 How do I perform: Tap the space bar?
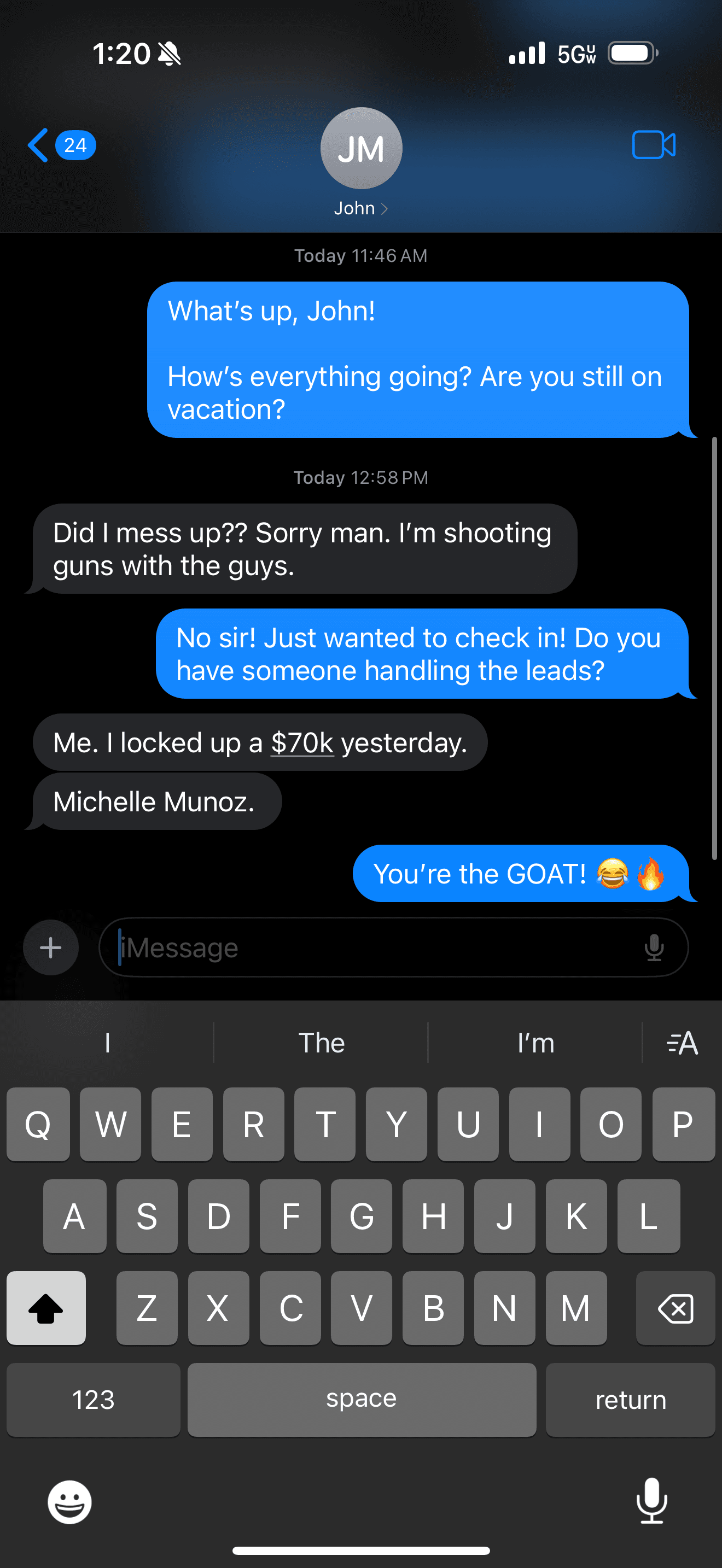[362, 1400]
